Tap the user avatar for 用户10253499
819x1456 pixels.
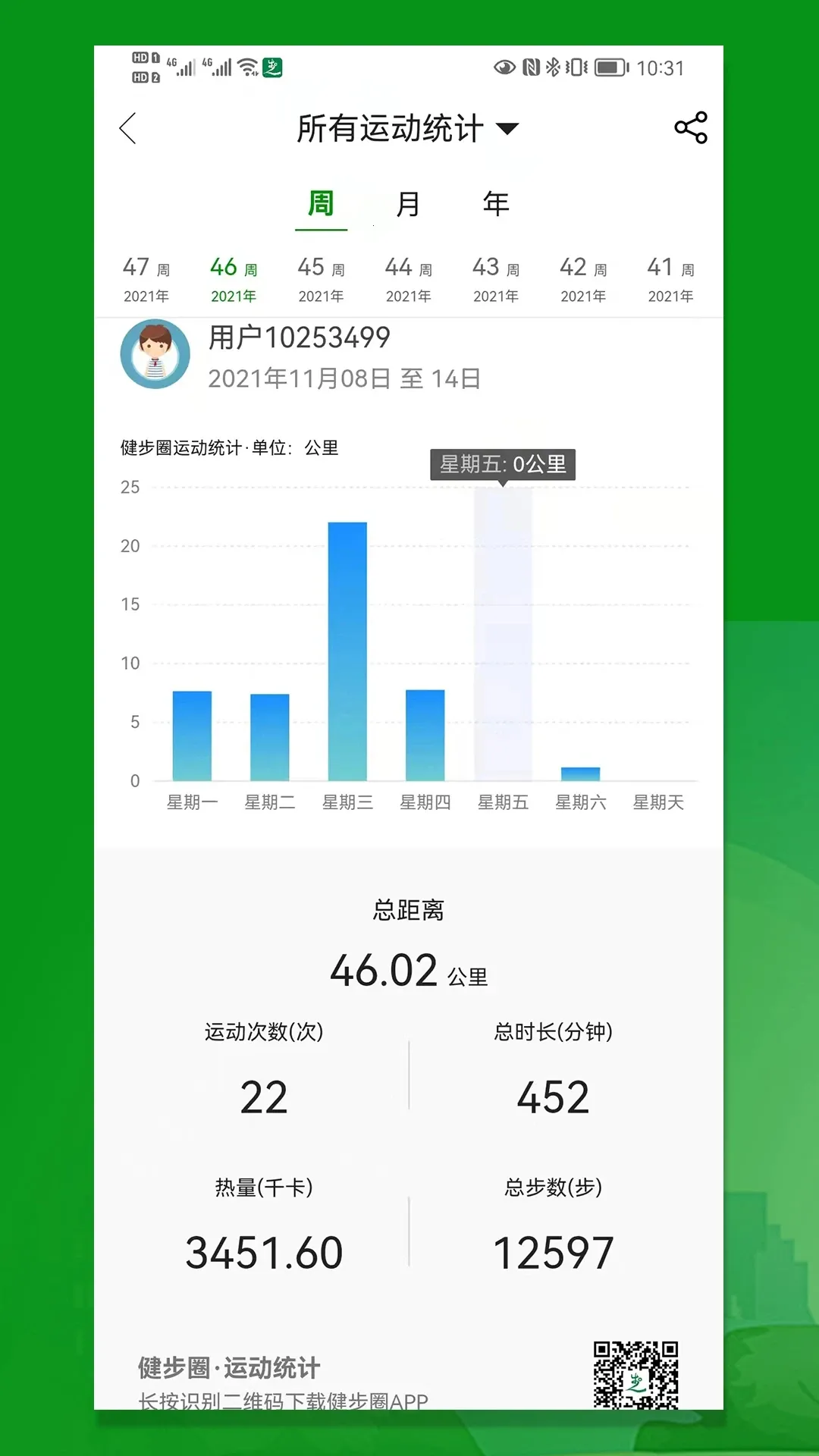tap(155, 354)
